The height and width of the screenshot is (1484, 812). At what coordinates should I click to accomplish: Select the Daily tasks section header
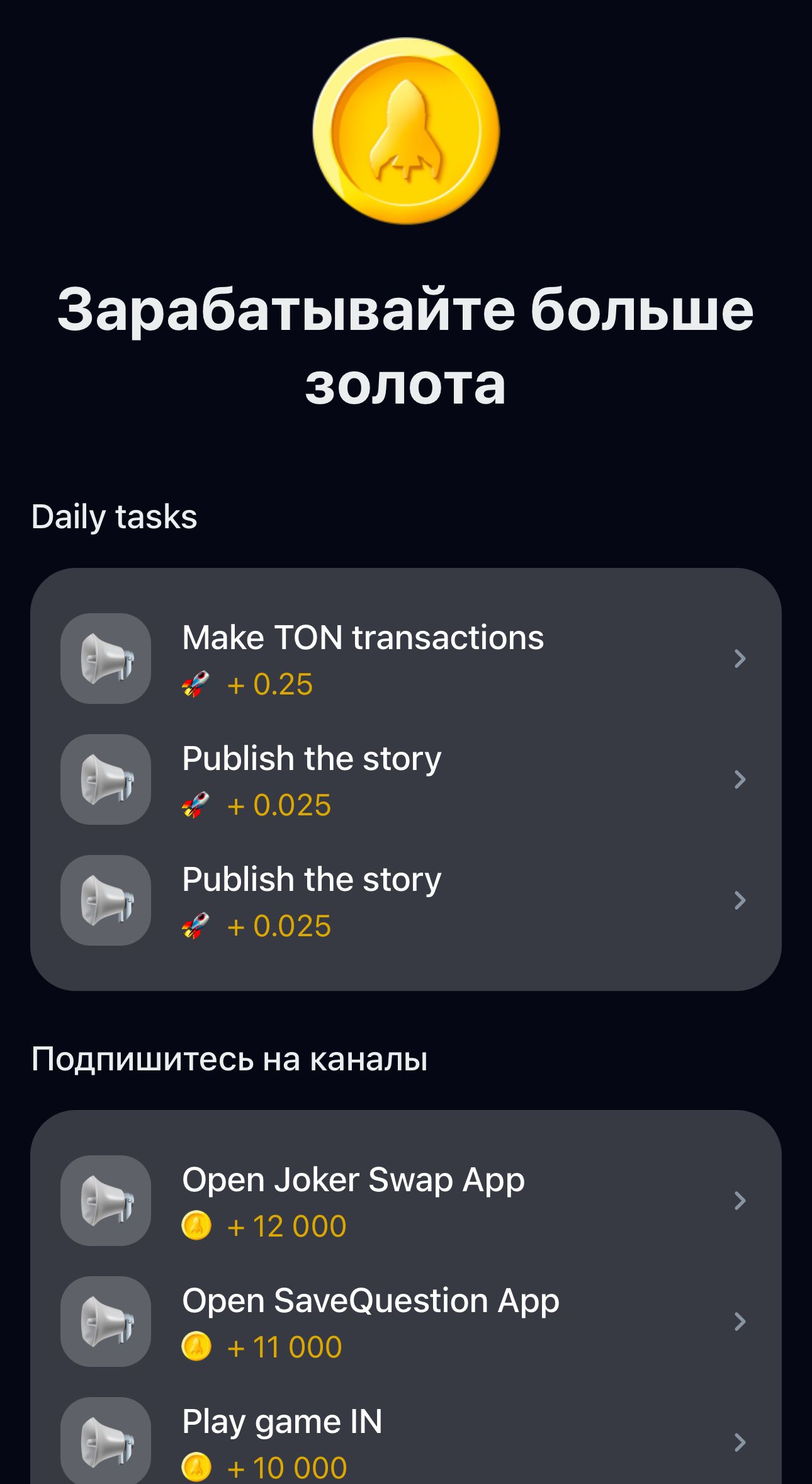coord(114,517)
